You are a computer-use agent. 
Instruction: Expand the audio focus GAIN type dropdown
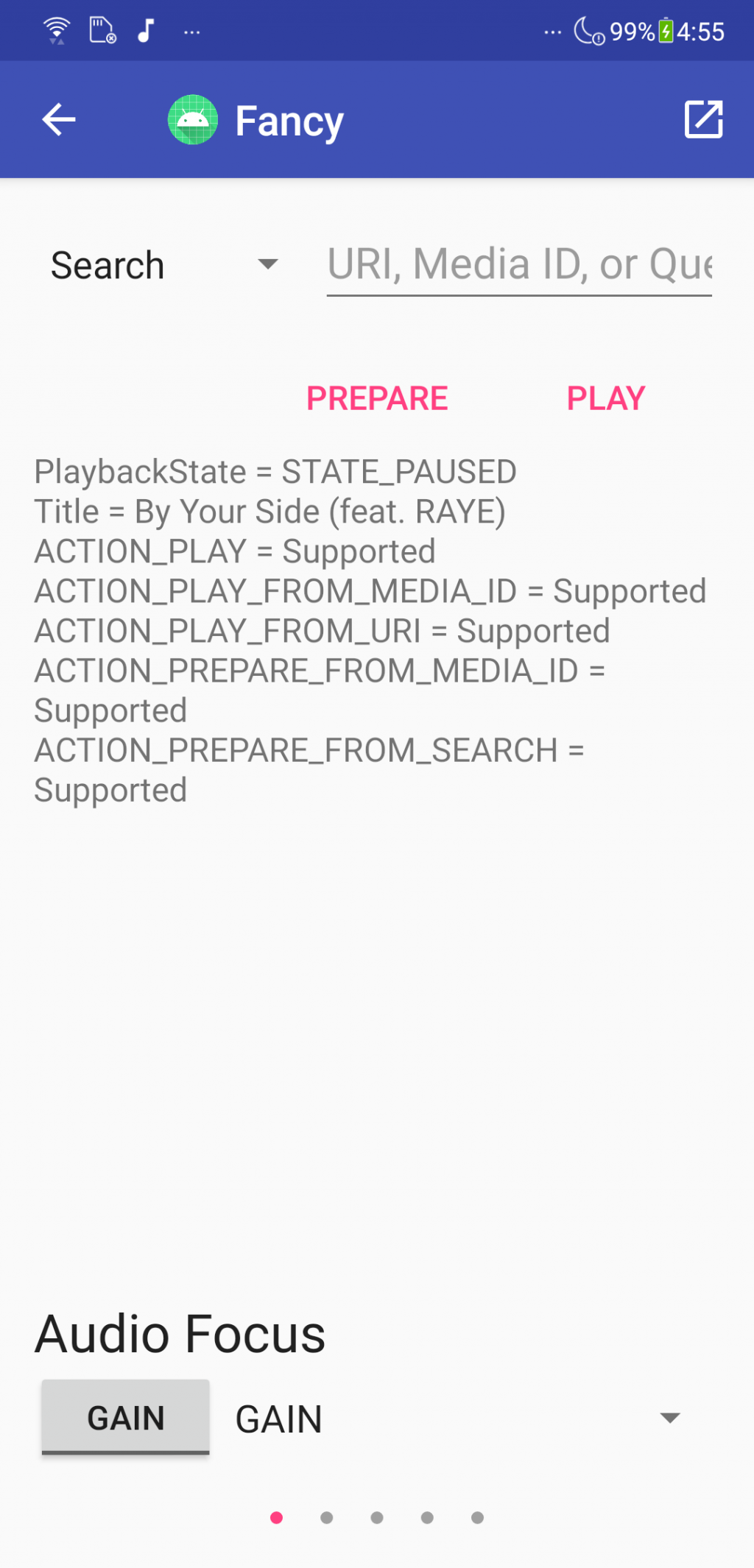457,1419
